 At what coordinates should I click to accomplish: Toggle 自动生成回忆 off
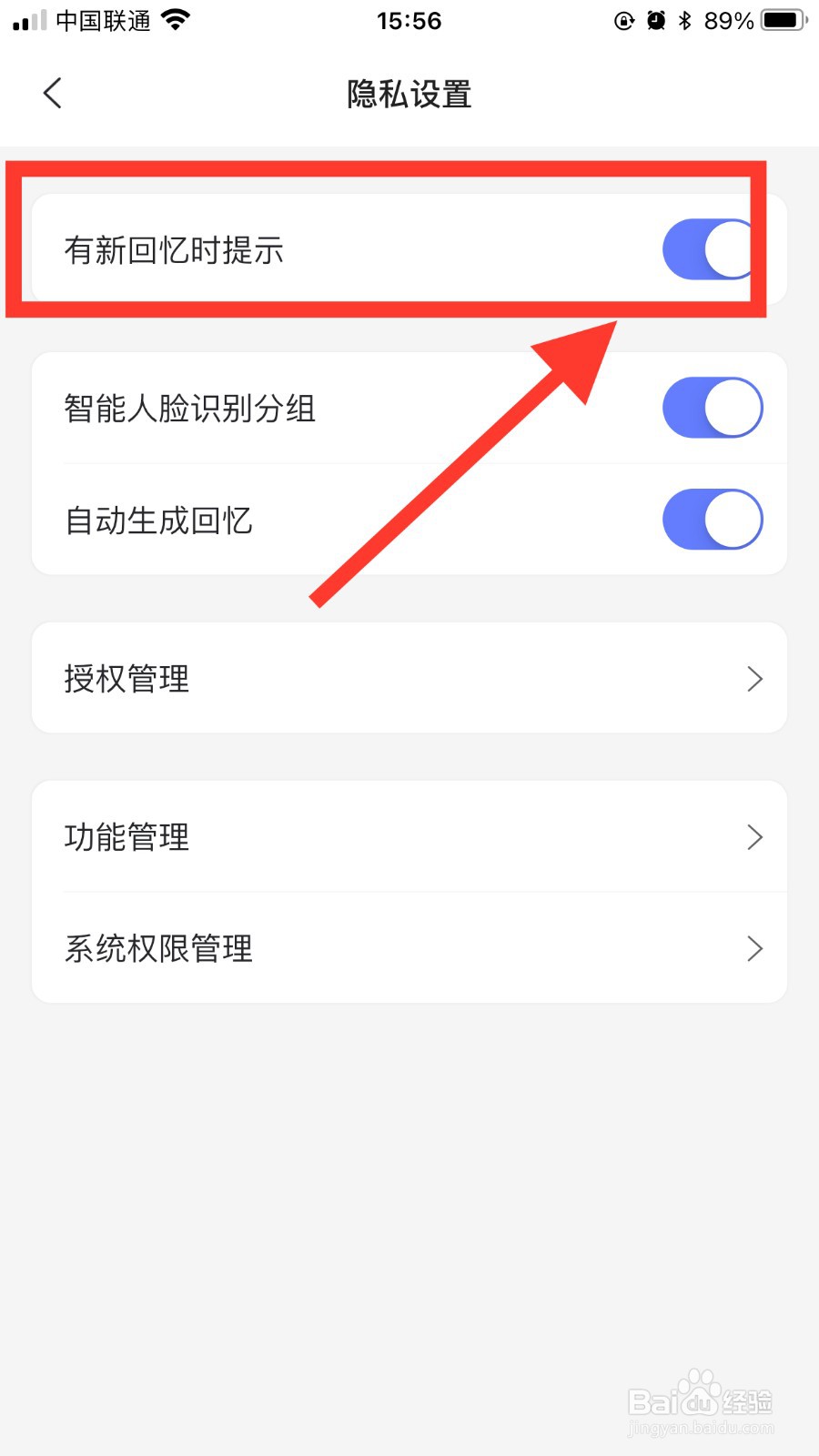713,520
